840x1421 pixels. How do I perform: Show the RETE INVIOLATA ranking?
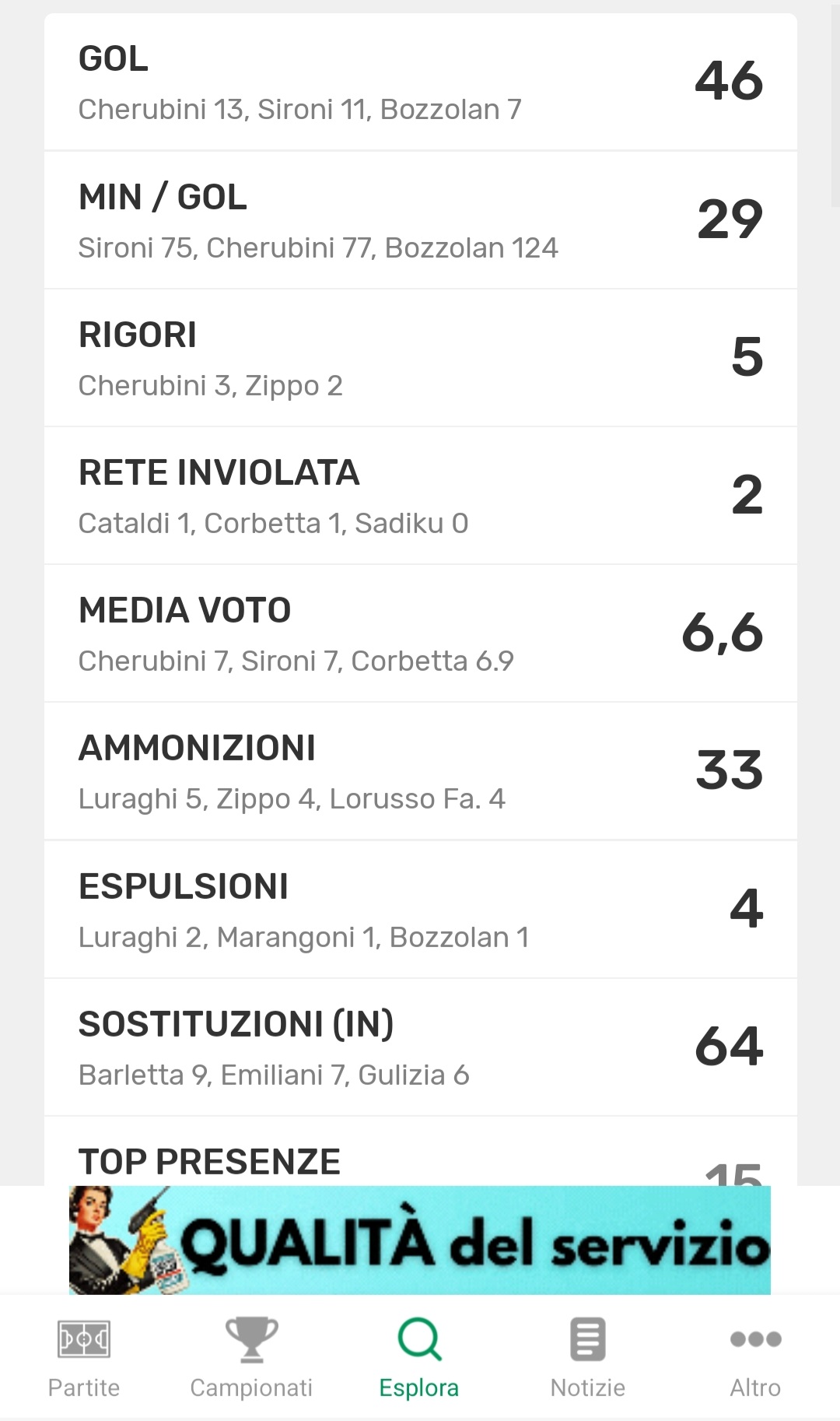420,496
